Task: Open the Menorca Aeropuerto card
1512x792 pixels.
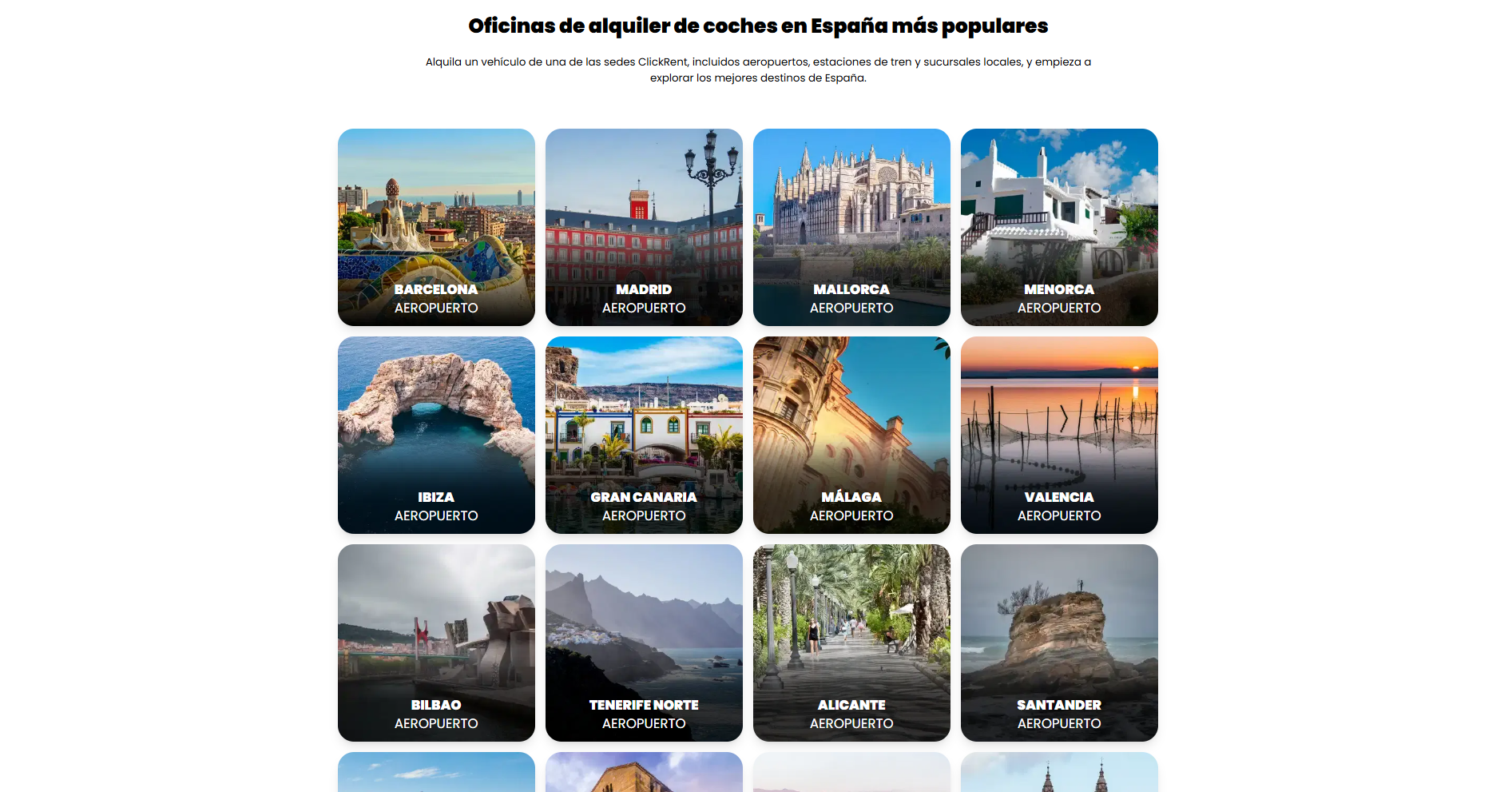Action: coord(1059,227)
